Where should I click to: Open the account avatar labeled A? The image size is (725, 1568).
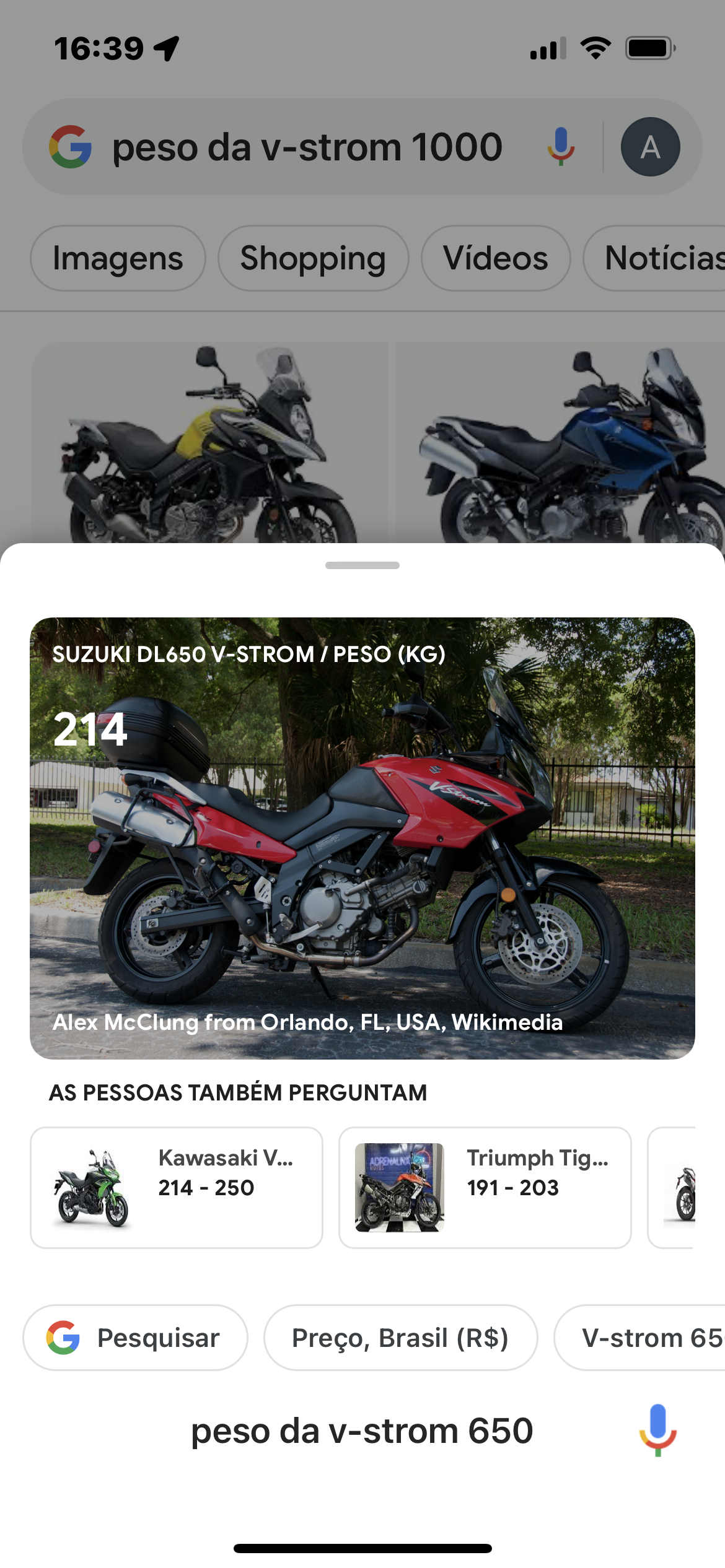650,147
